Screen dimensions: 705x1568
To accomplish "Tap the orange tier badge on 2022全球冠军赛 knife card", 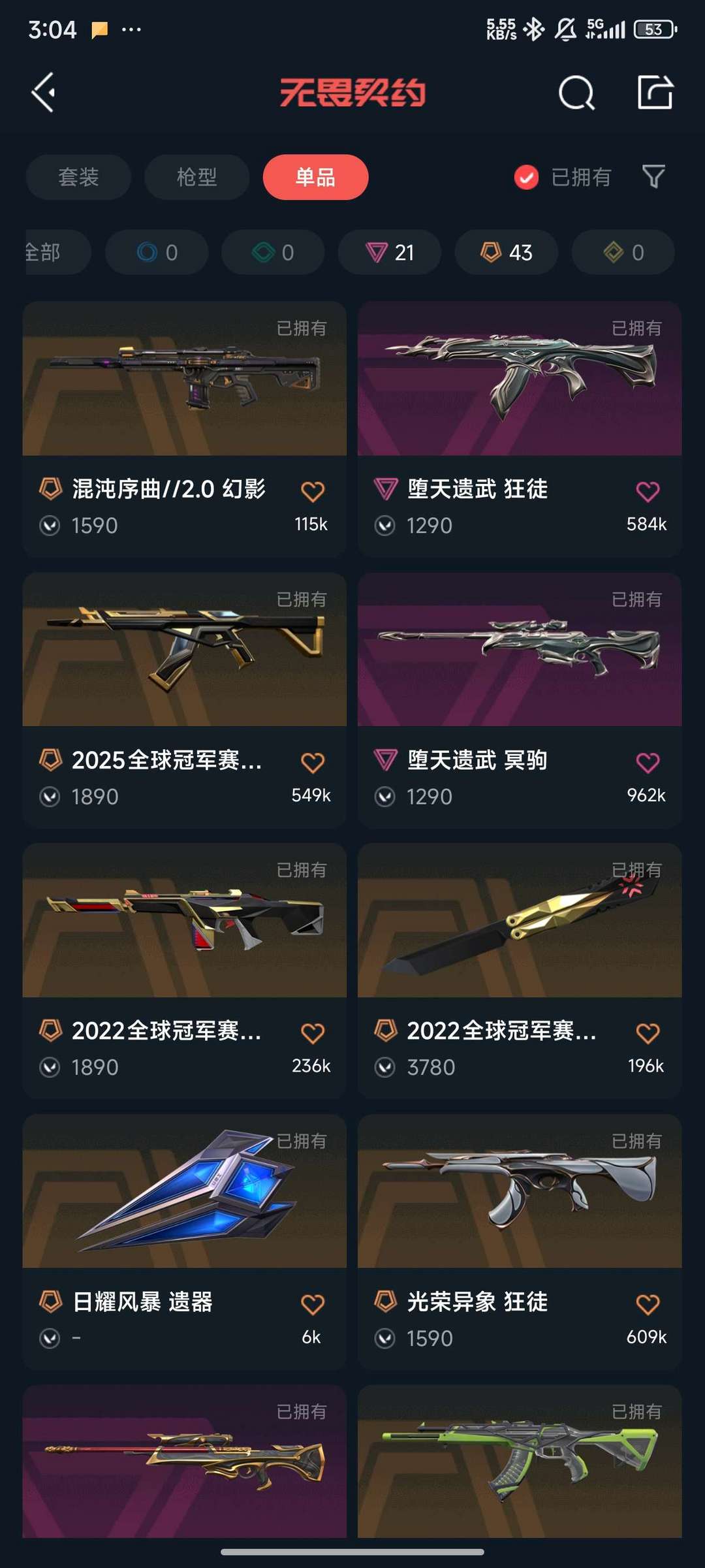I will tap(386, 1030).
